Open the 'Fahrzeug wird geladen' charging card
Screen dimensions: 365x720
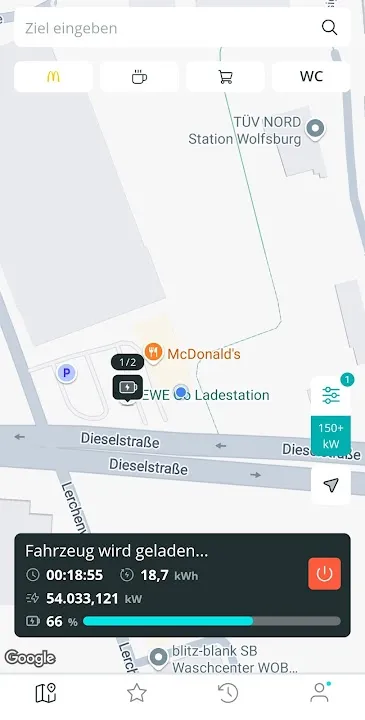coord(182,585)
